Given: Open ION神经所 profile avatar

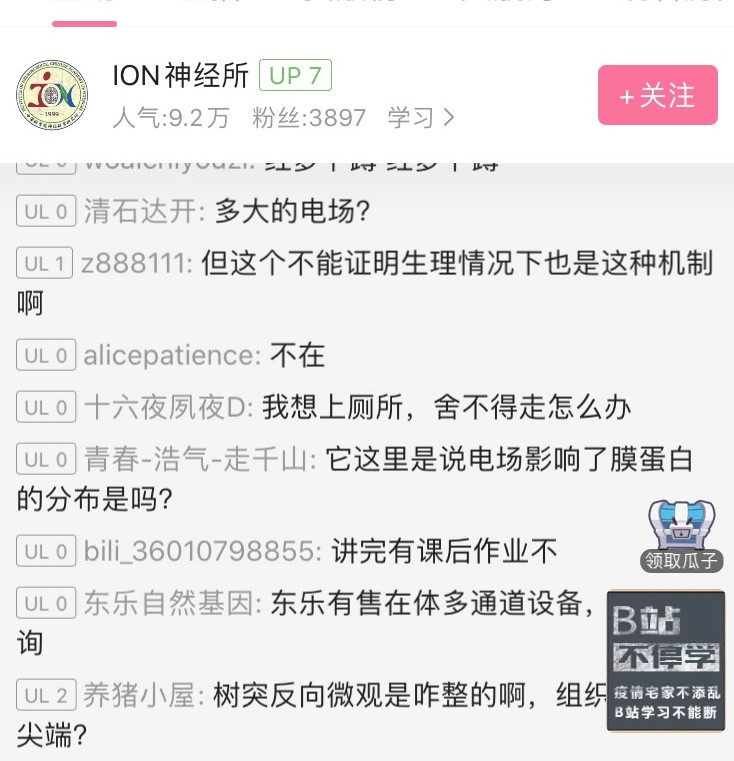Looking at the screenshot, I should 52,95.
